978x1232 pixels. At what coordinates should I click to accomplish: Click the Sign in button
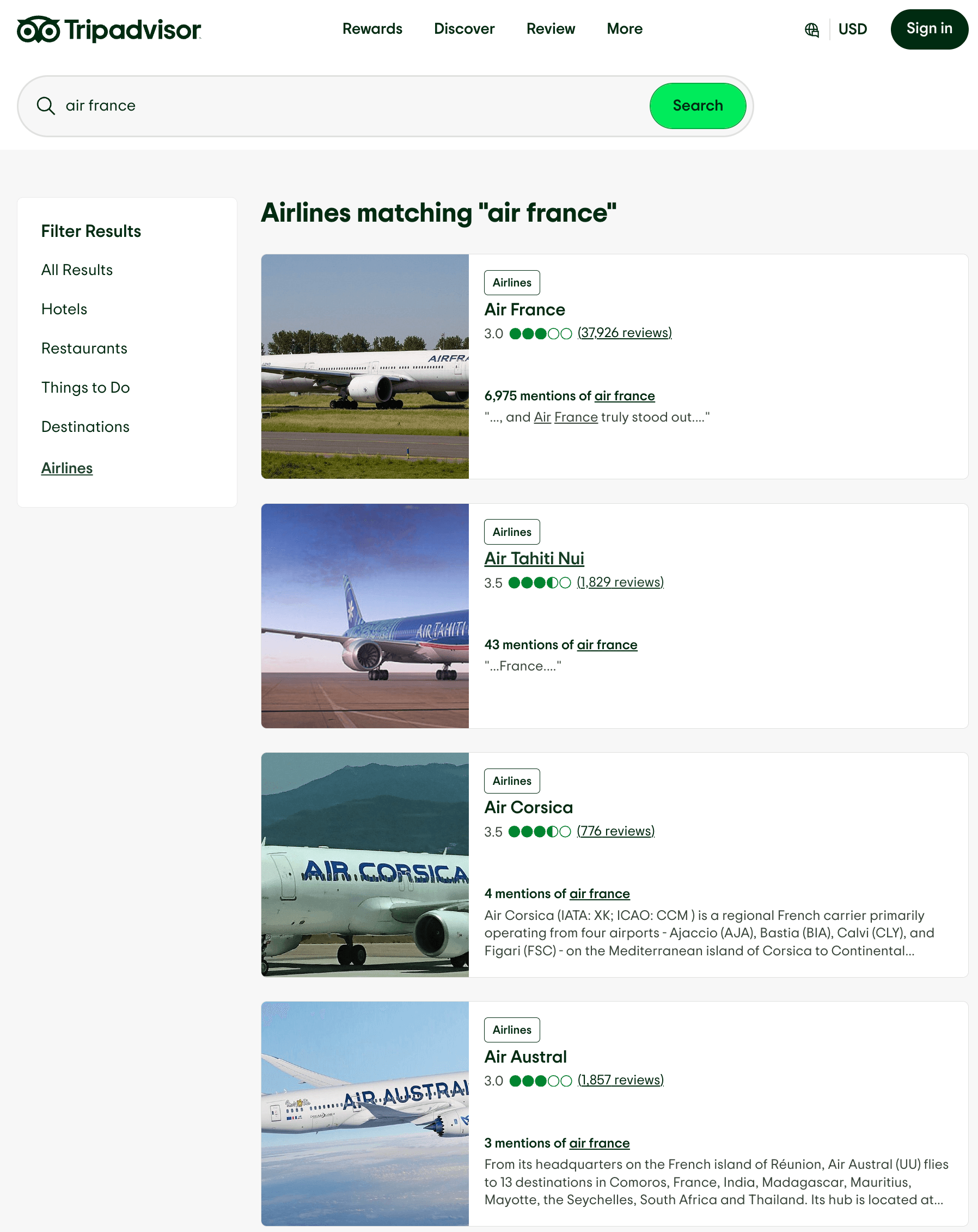929,28
